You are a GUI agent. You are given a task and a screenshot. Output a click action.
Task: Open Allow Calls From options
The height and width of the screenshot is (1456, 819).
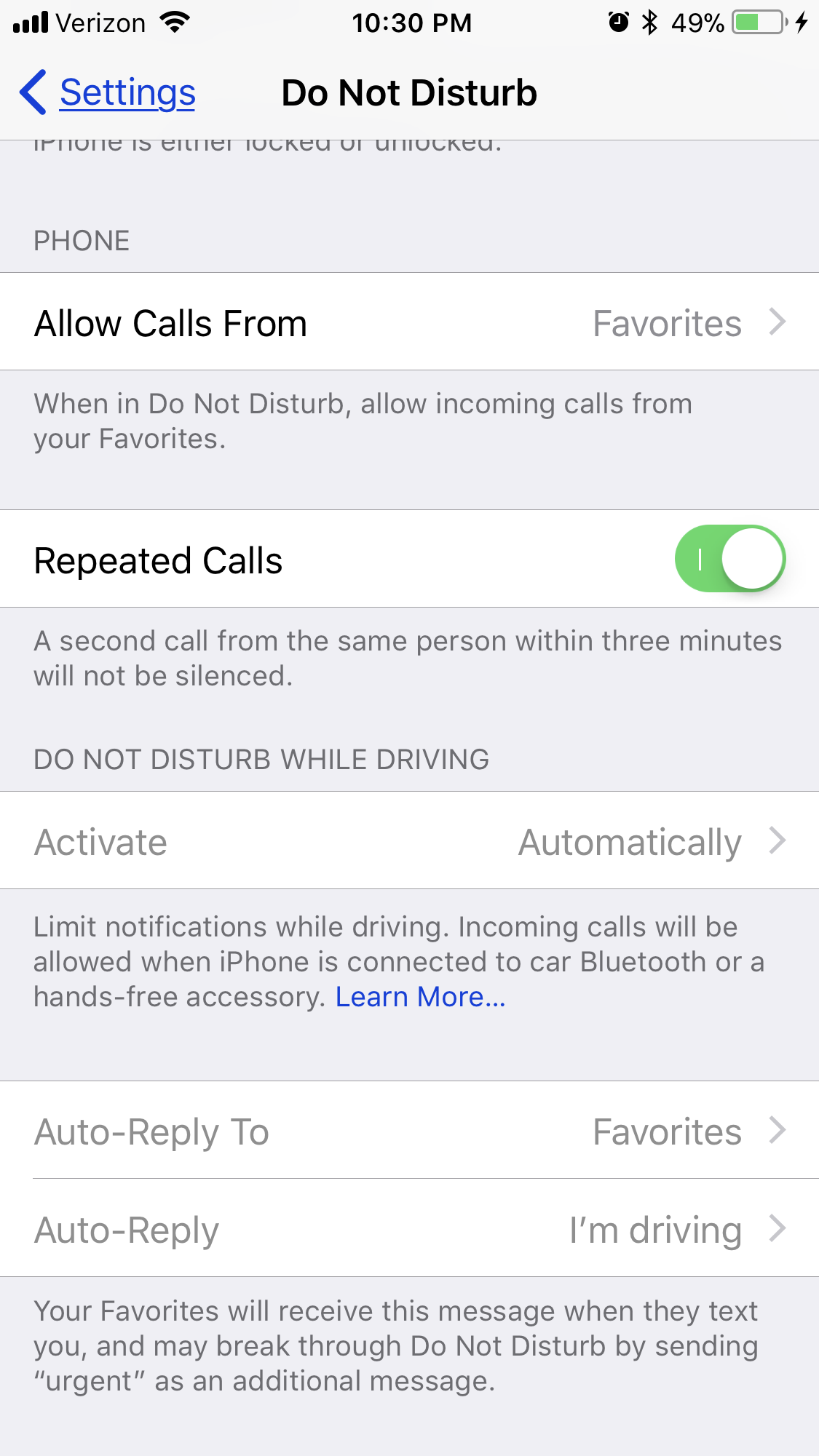(x=409, y=322)
